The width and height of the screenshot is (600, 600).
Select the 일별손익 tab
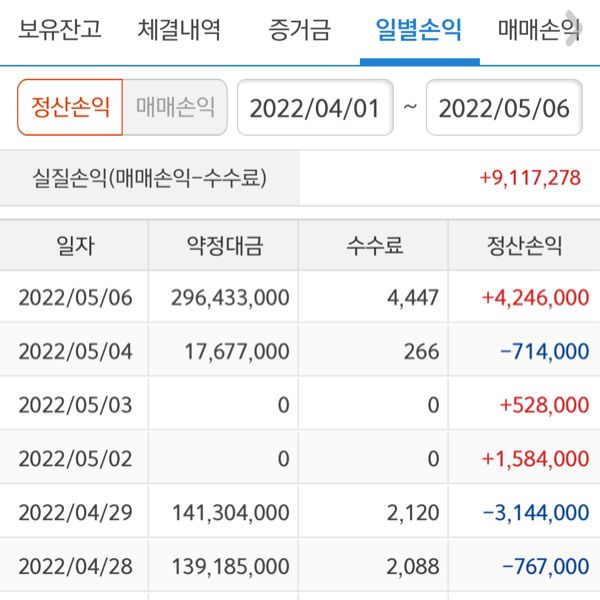point(419,30)
